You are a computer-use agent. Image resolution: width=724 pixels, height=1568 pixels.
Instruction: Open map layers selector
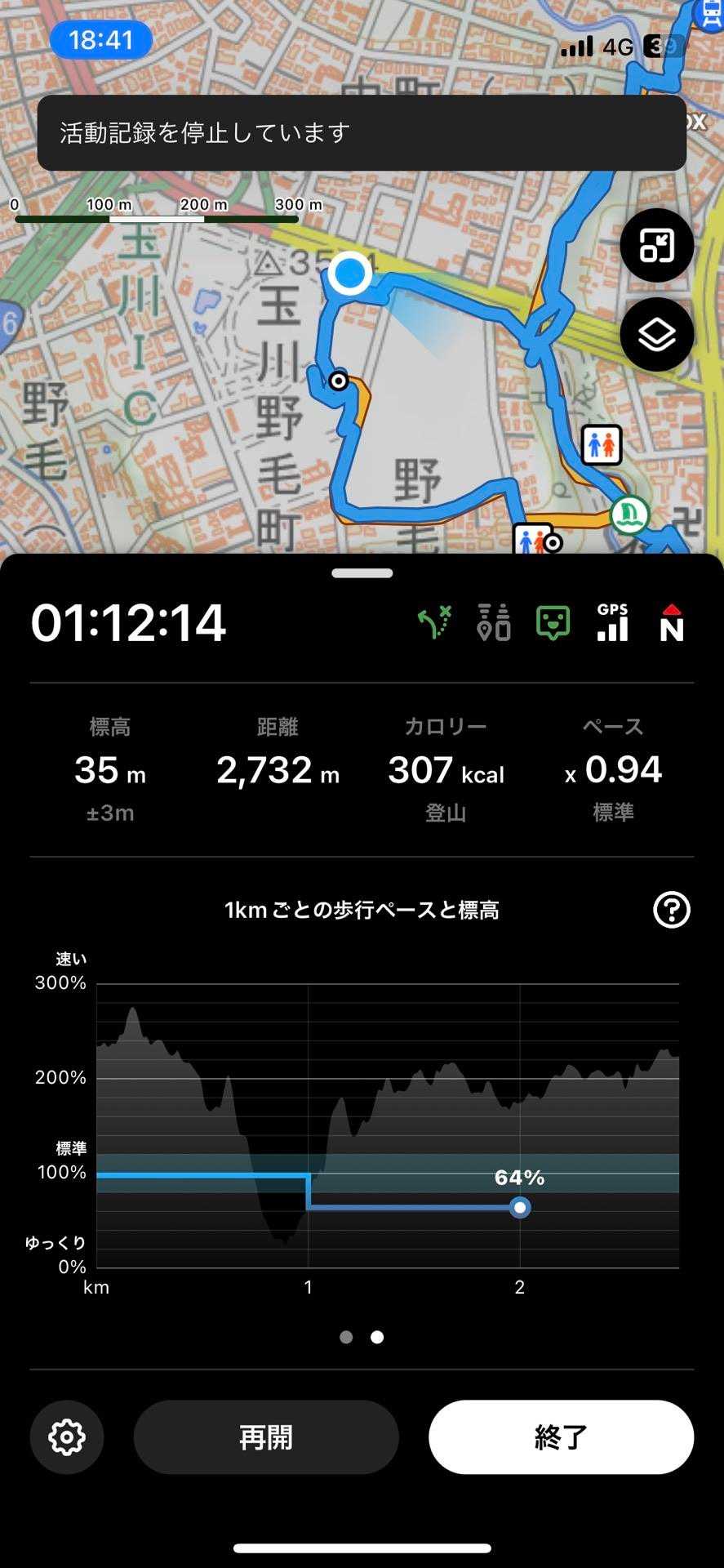pos(656,334)
